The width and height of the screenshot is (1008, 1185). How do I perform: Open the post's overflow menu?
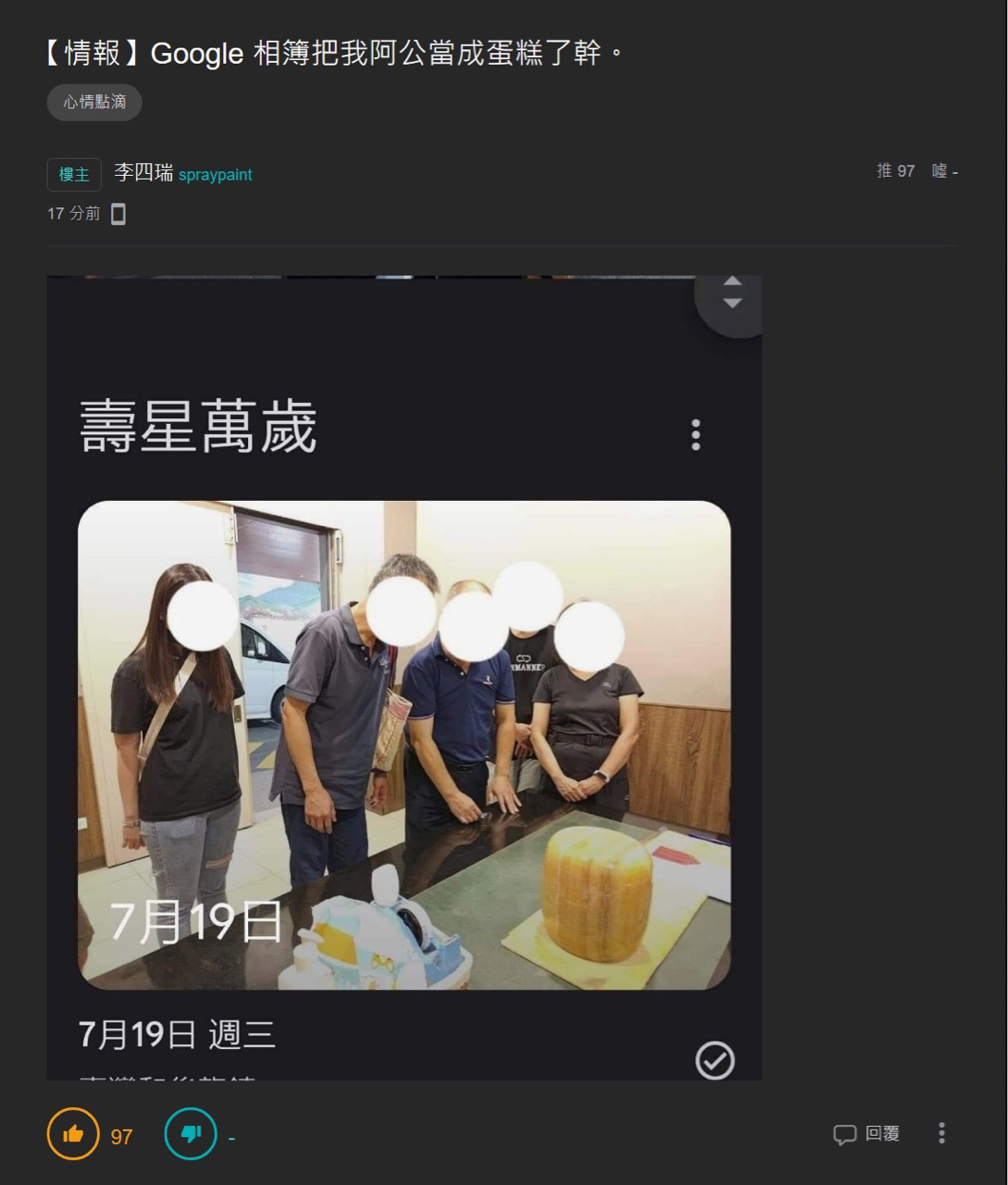[x=941, y=1133]
